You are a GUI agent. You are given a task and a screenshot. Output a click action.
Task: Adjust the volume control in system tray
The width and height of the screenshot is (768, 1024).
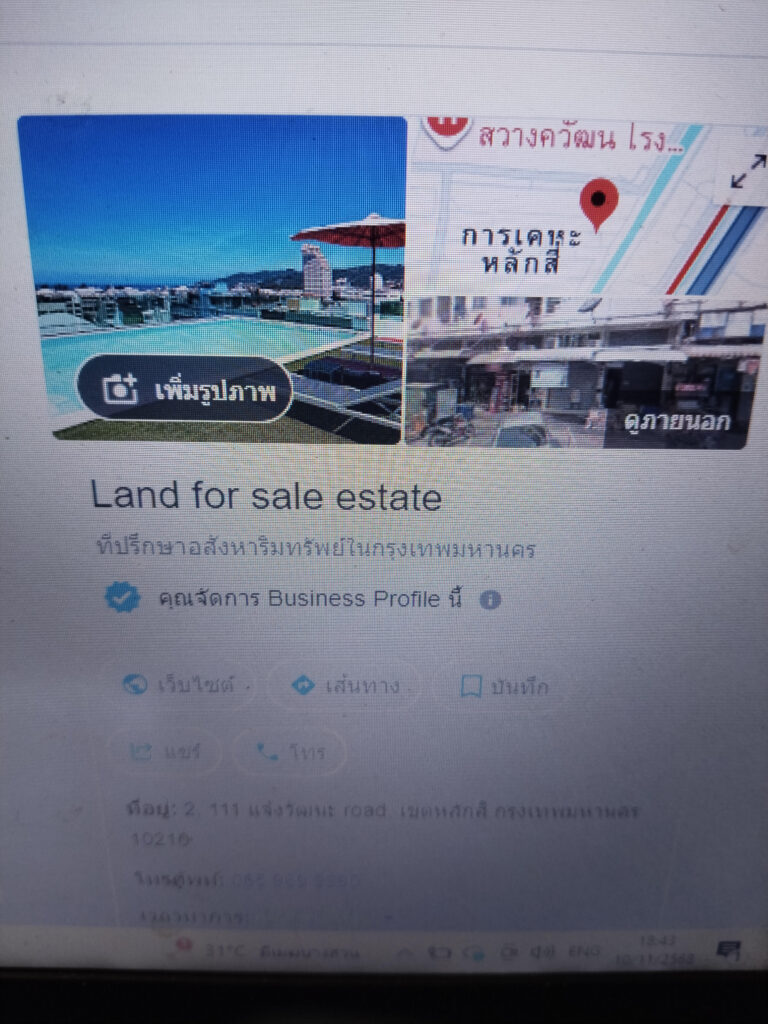click(540, 950)
